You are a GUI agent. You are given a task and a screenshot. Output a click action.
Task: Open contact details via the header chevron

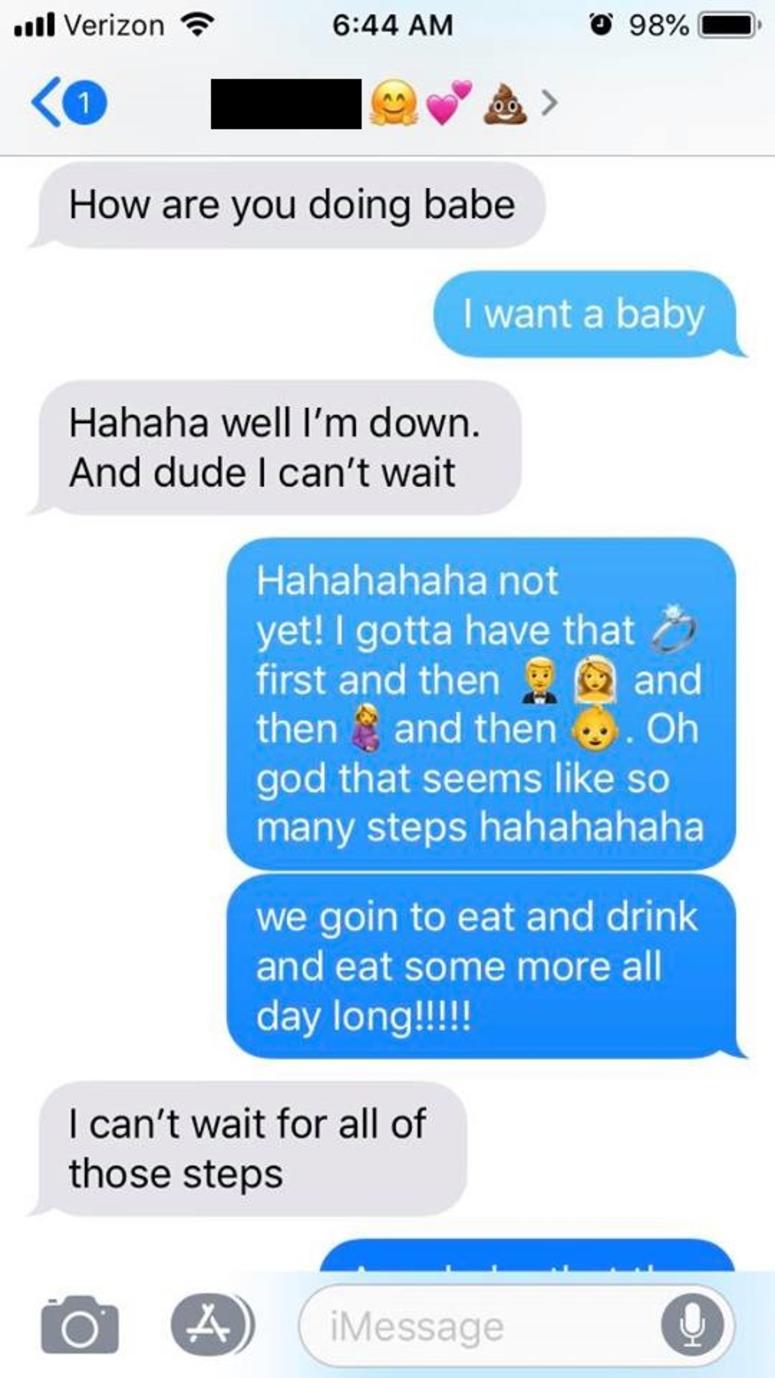coord(547,102)
